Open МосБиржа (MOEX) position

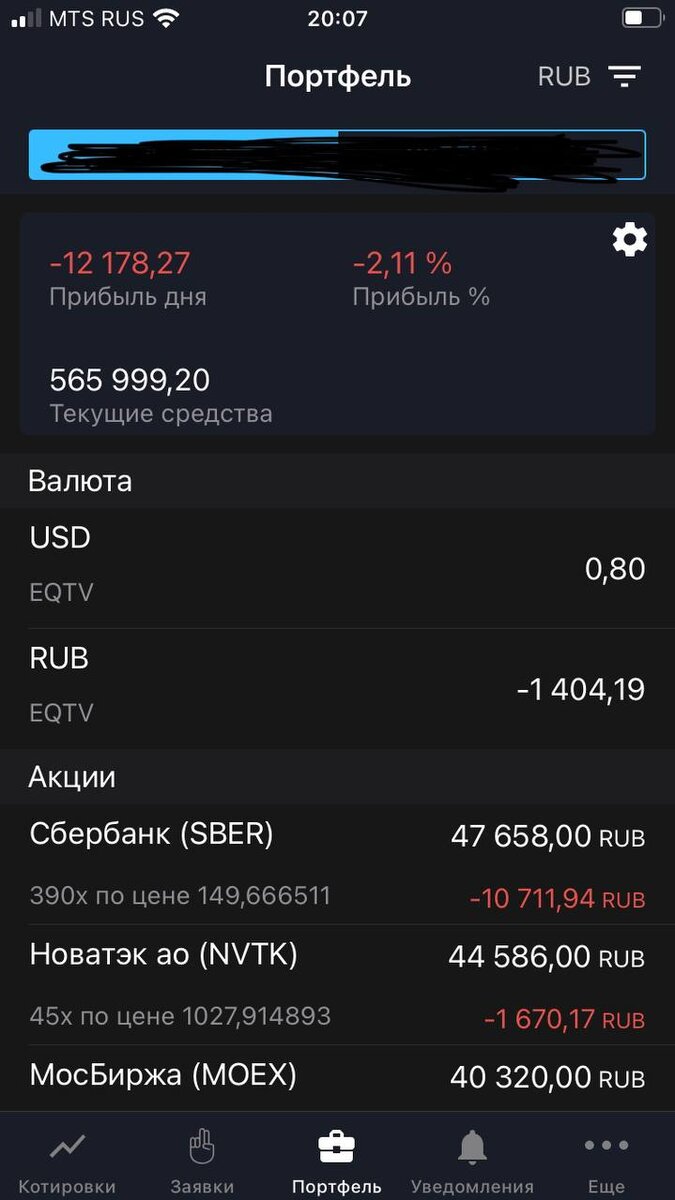click(337, 1078)
